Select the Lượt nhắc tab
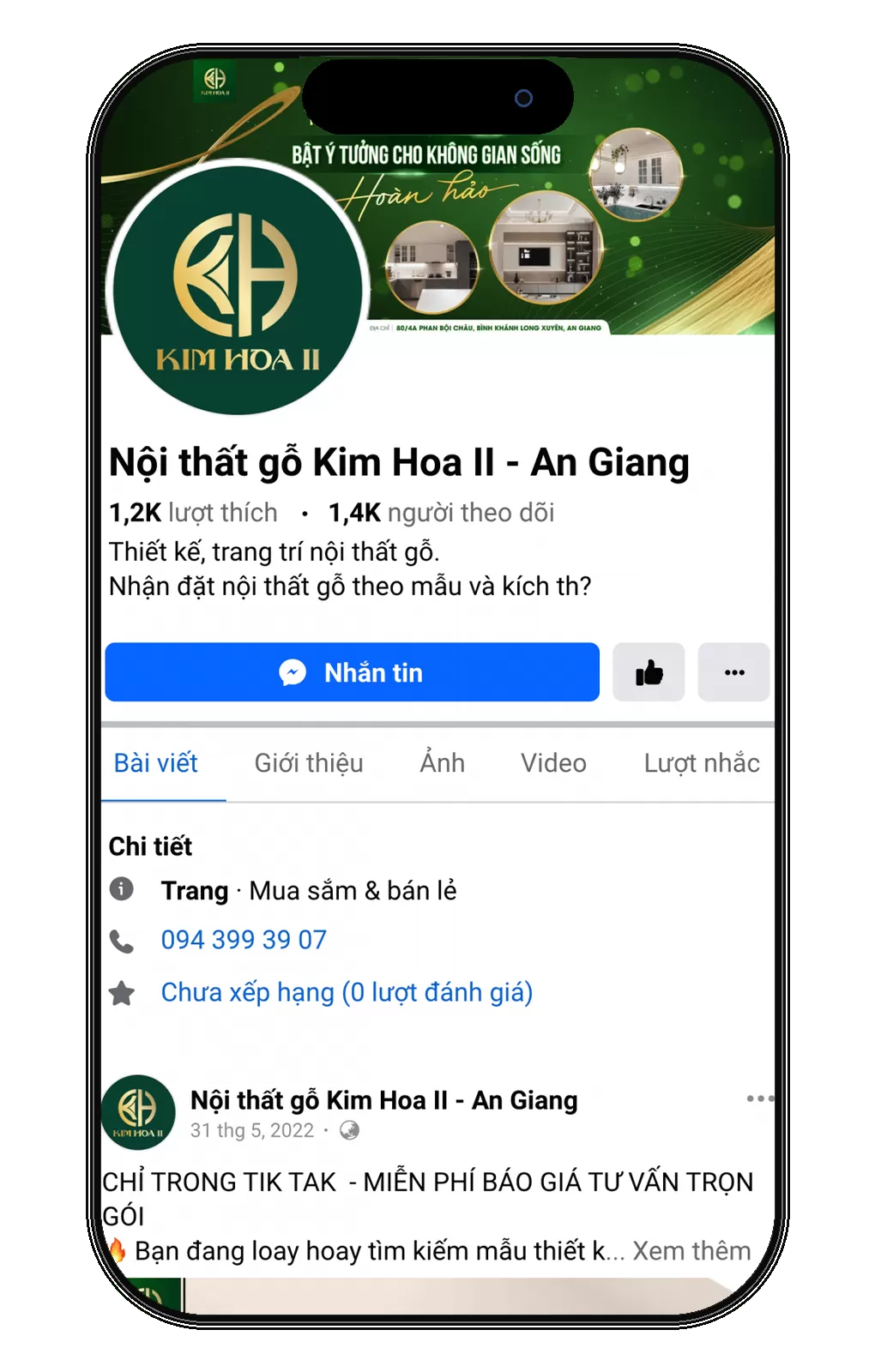 (x=701, y=763)
